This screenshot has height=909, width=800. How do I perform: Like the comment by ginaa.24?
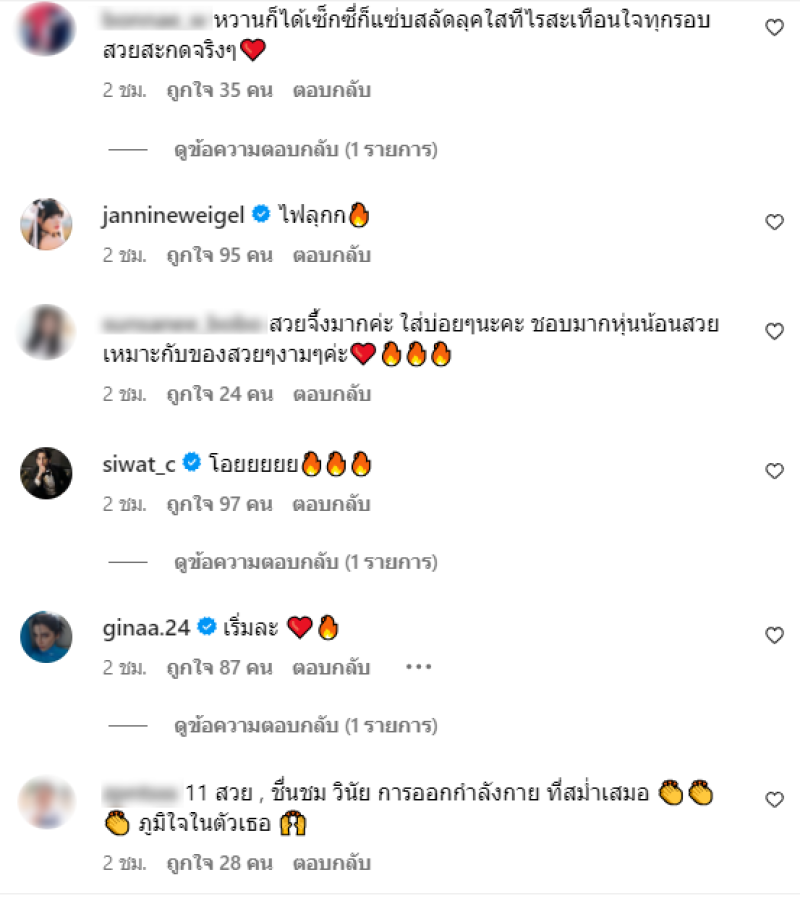(x=774, y=635)
